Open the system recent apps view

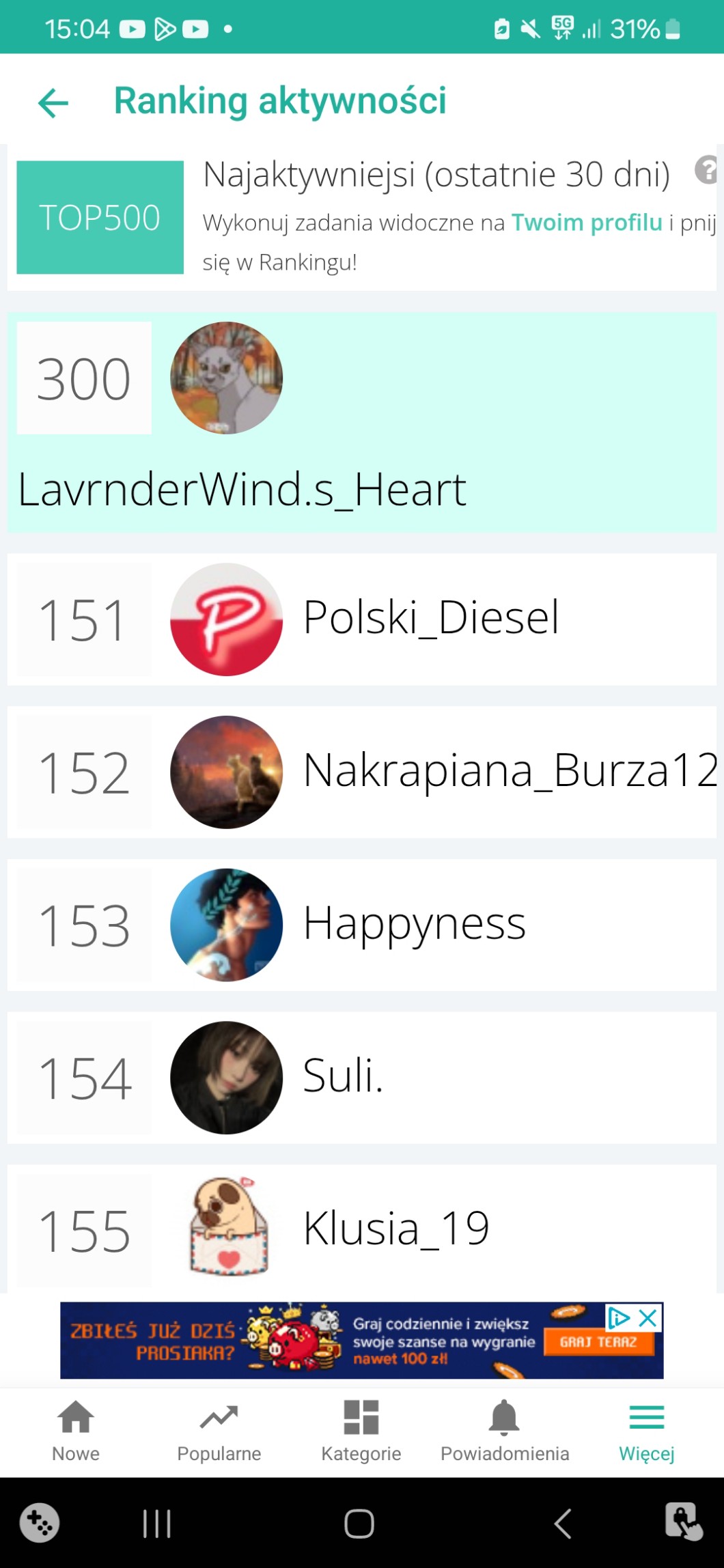click(157, 1524)
